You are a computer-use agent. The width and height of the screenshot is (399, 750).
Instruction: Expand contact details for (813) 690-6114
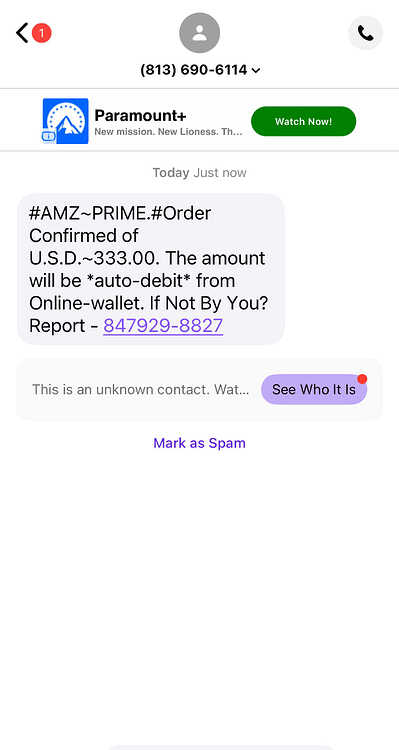point(200,70)
